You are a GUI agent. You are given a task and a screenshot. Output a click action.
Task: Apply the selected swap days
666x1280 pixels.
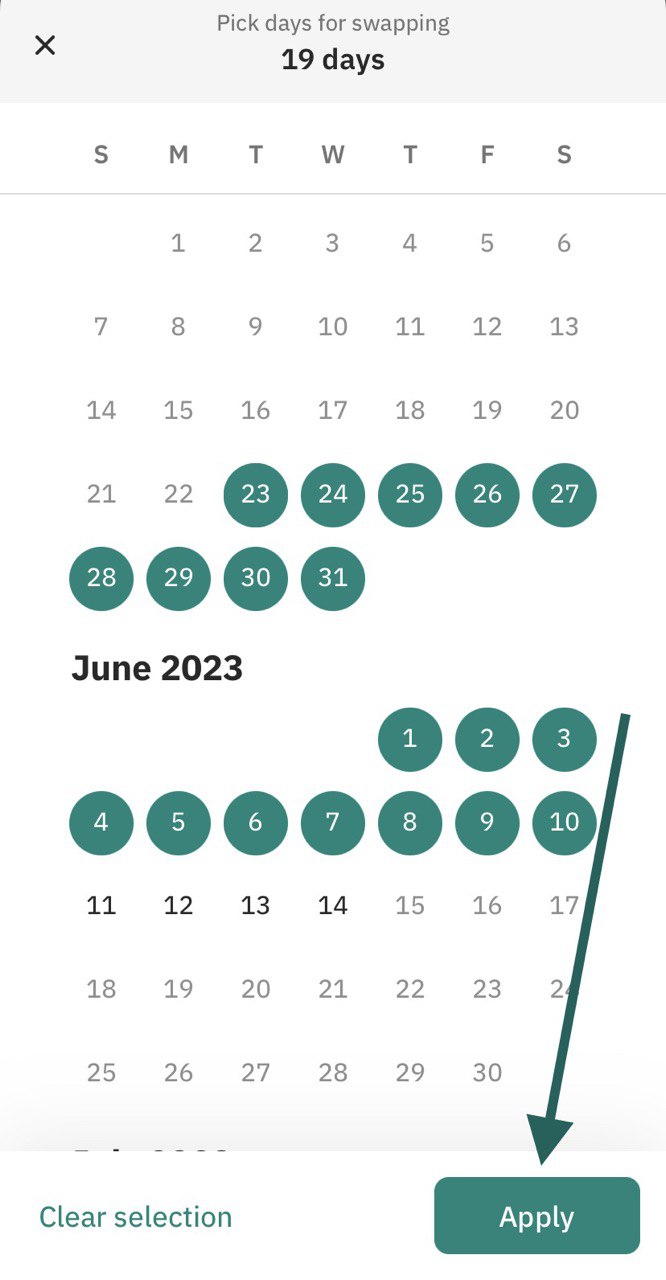point(537,1215)
